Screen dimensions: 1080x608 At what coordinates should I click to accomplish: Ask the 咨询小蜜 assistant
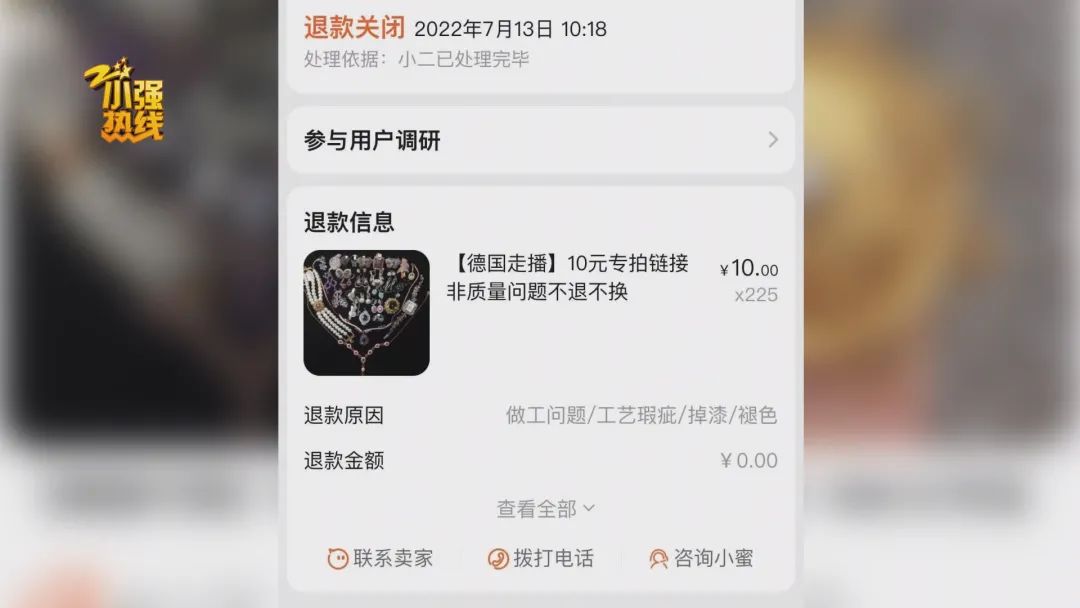coord(701,559)
